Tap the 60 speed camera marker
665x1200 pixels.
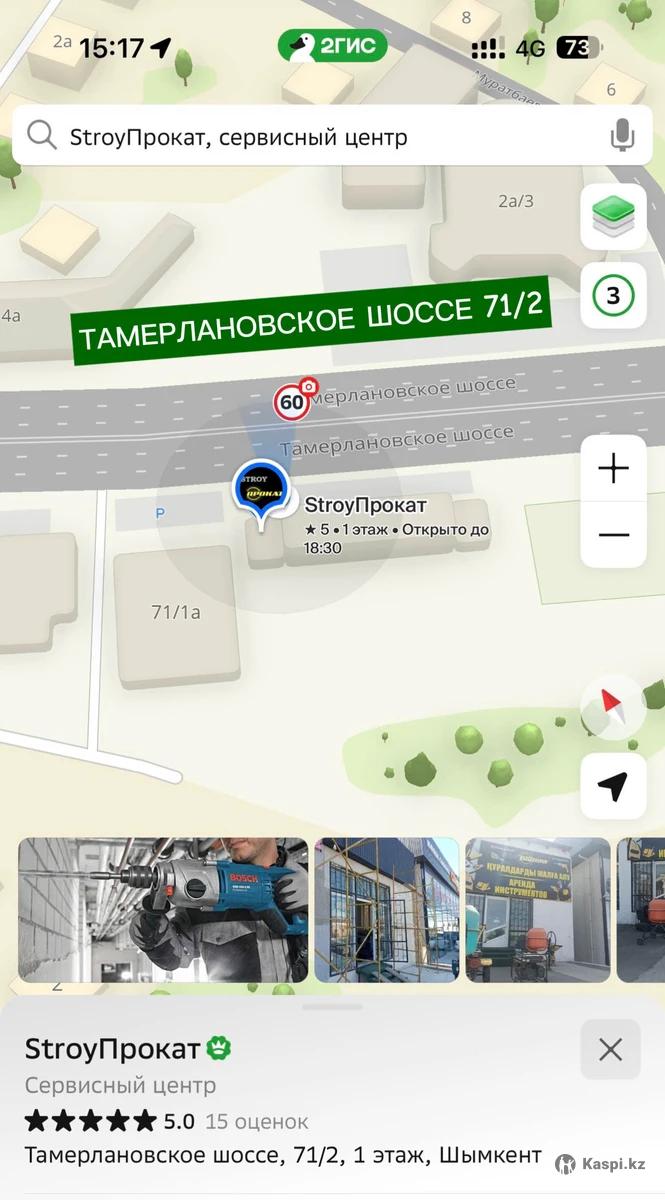(x=292, y=402)
